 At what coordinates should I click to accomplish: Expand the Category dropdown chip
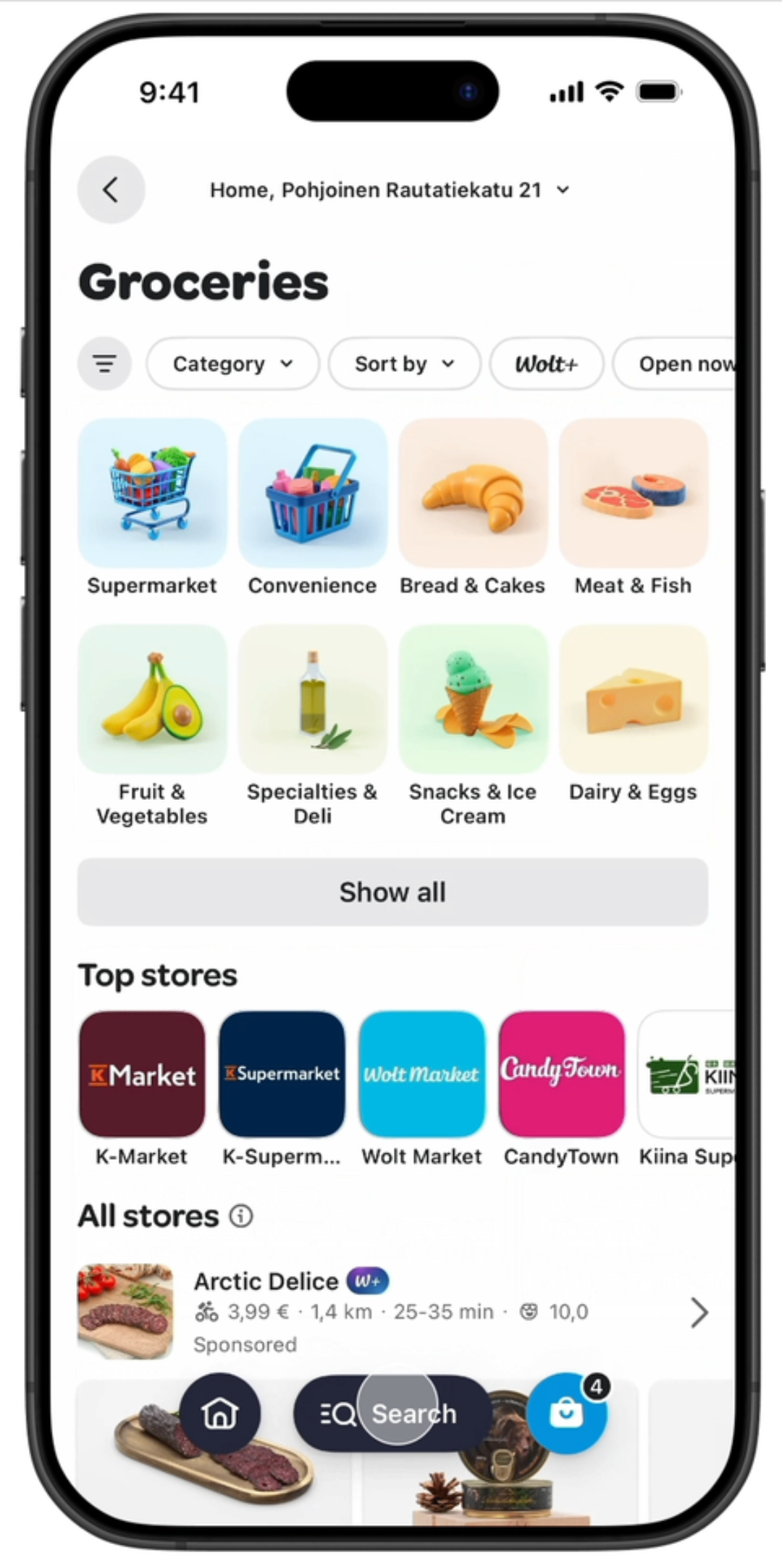point(232,363)
